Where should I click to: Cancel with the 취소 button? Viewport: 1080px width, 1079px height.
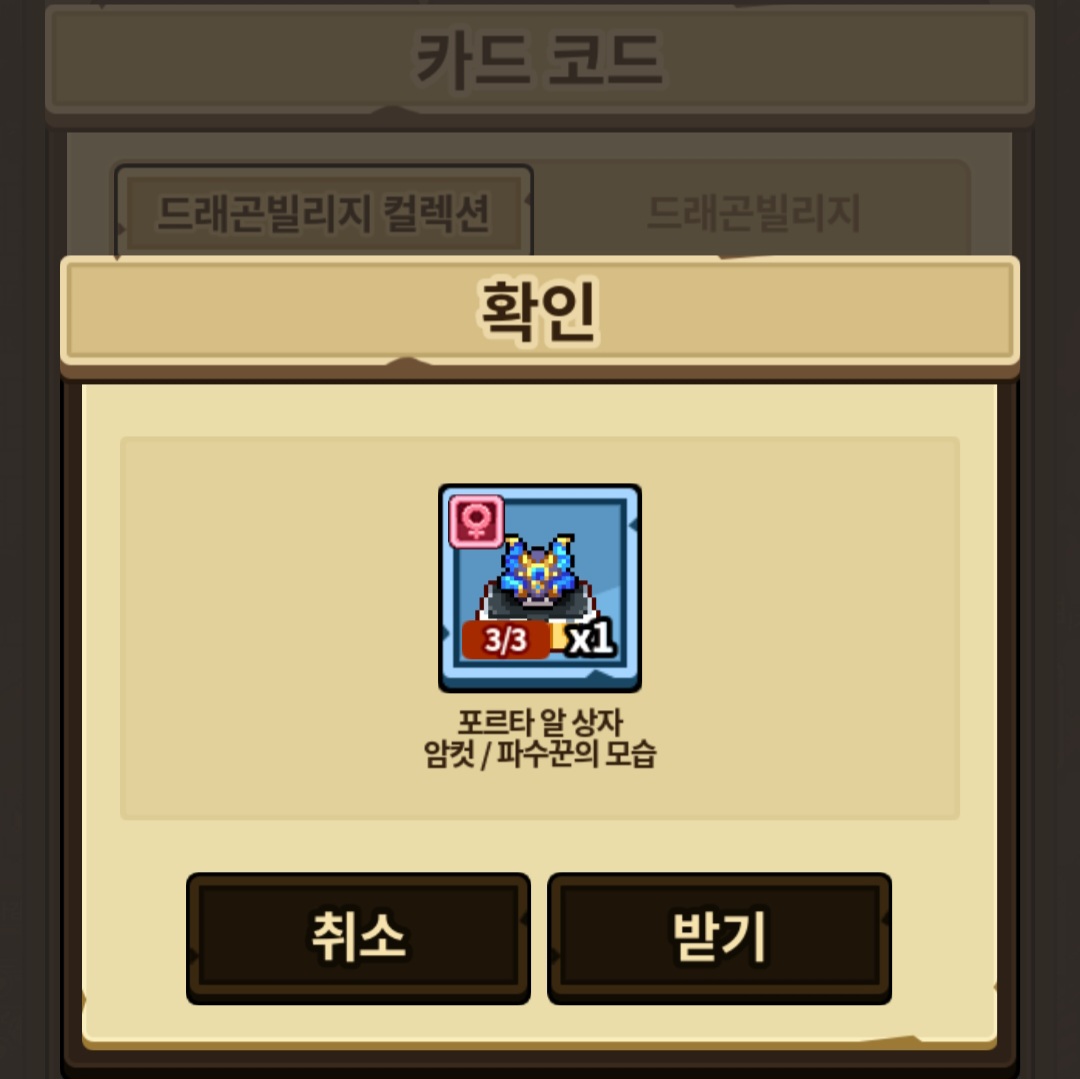(x=358, y=938)
